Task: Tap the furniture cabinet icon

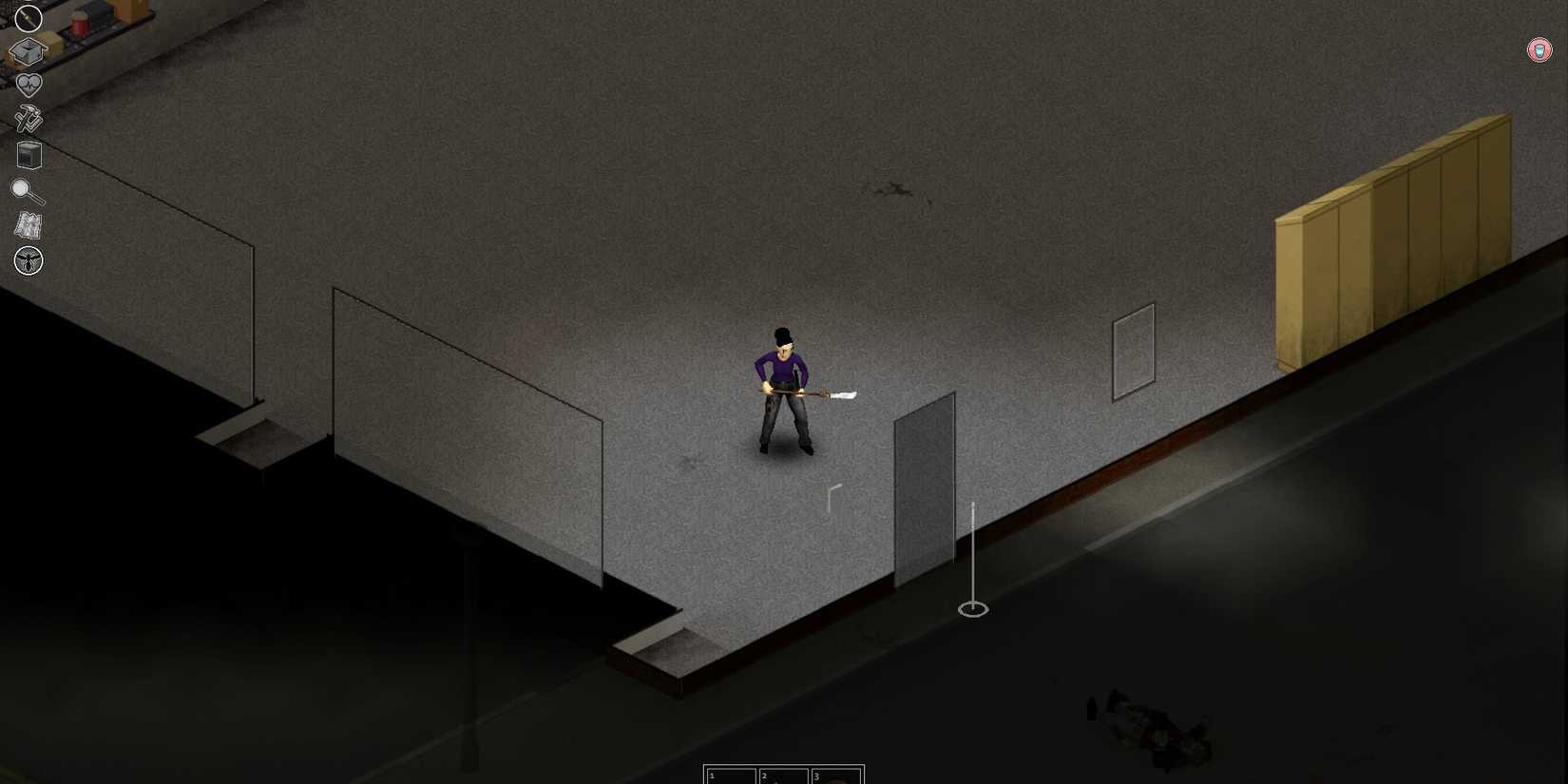Action: coord(29,155)
